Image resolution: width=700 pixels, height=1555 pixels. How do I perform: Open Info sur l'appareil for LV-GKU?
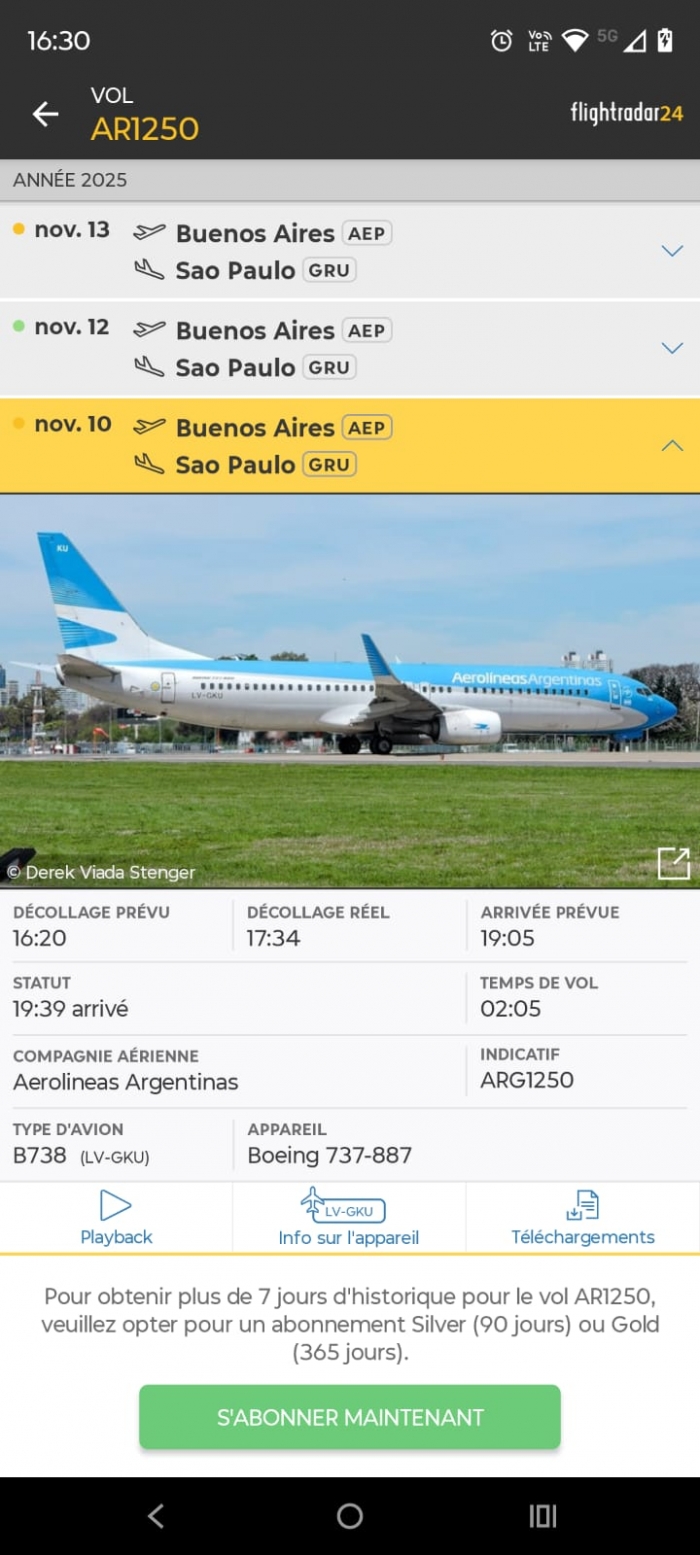(348, 1218)
